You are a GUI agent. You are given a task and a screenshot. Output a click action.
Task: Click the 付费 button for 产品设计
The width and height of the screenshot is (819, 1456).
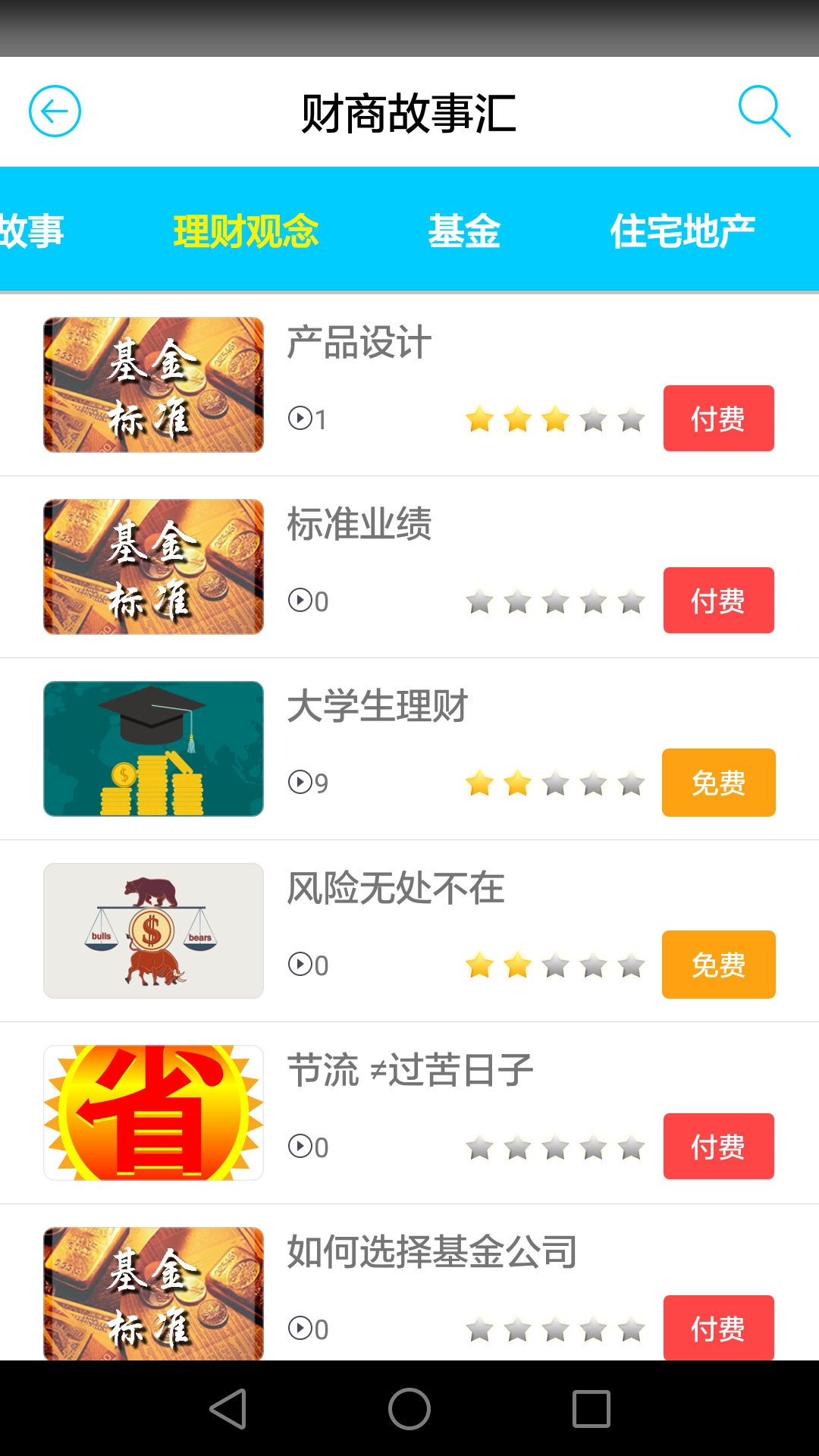click(x=717, y=418)
